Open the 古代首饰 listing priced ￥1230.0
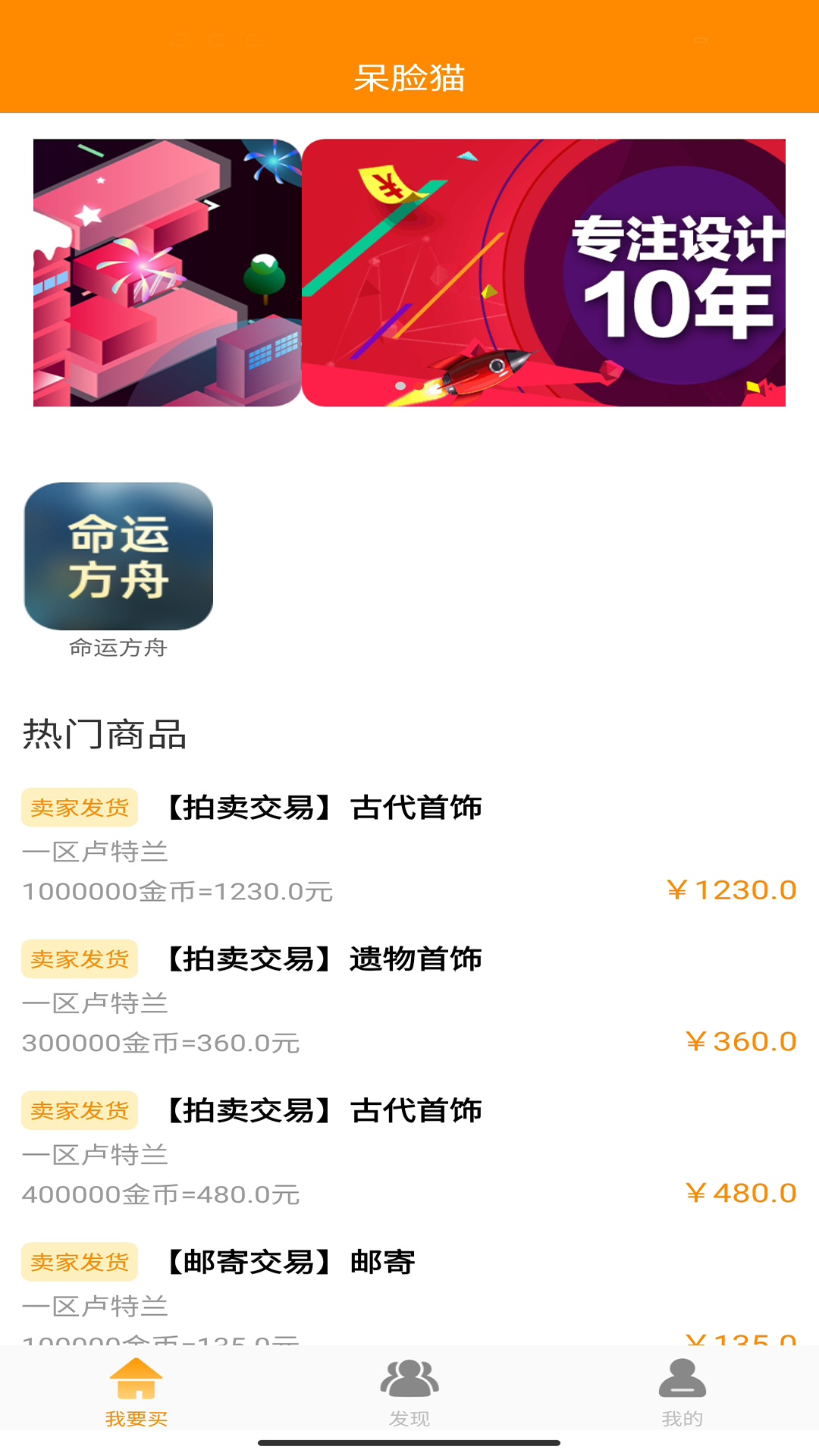 409,848
